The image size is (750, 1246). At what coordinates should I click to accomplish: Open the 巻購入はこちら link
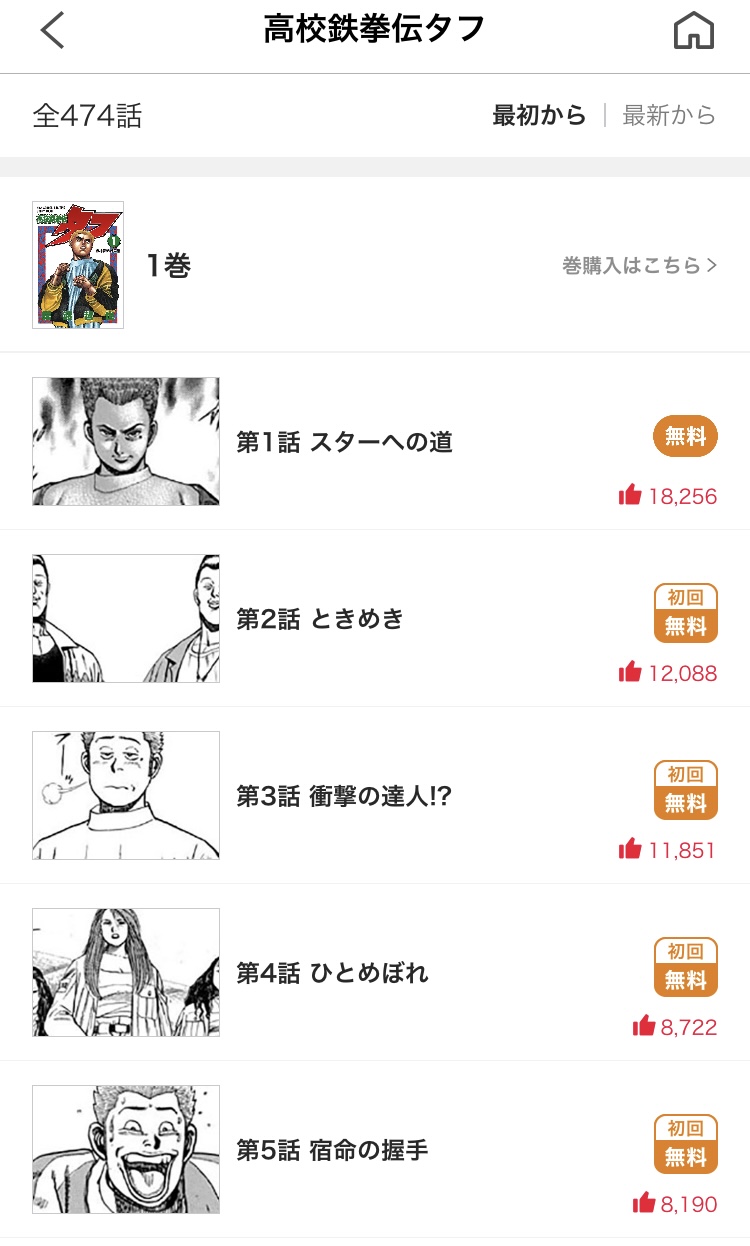click(640, 266)
